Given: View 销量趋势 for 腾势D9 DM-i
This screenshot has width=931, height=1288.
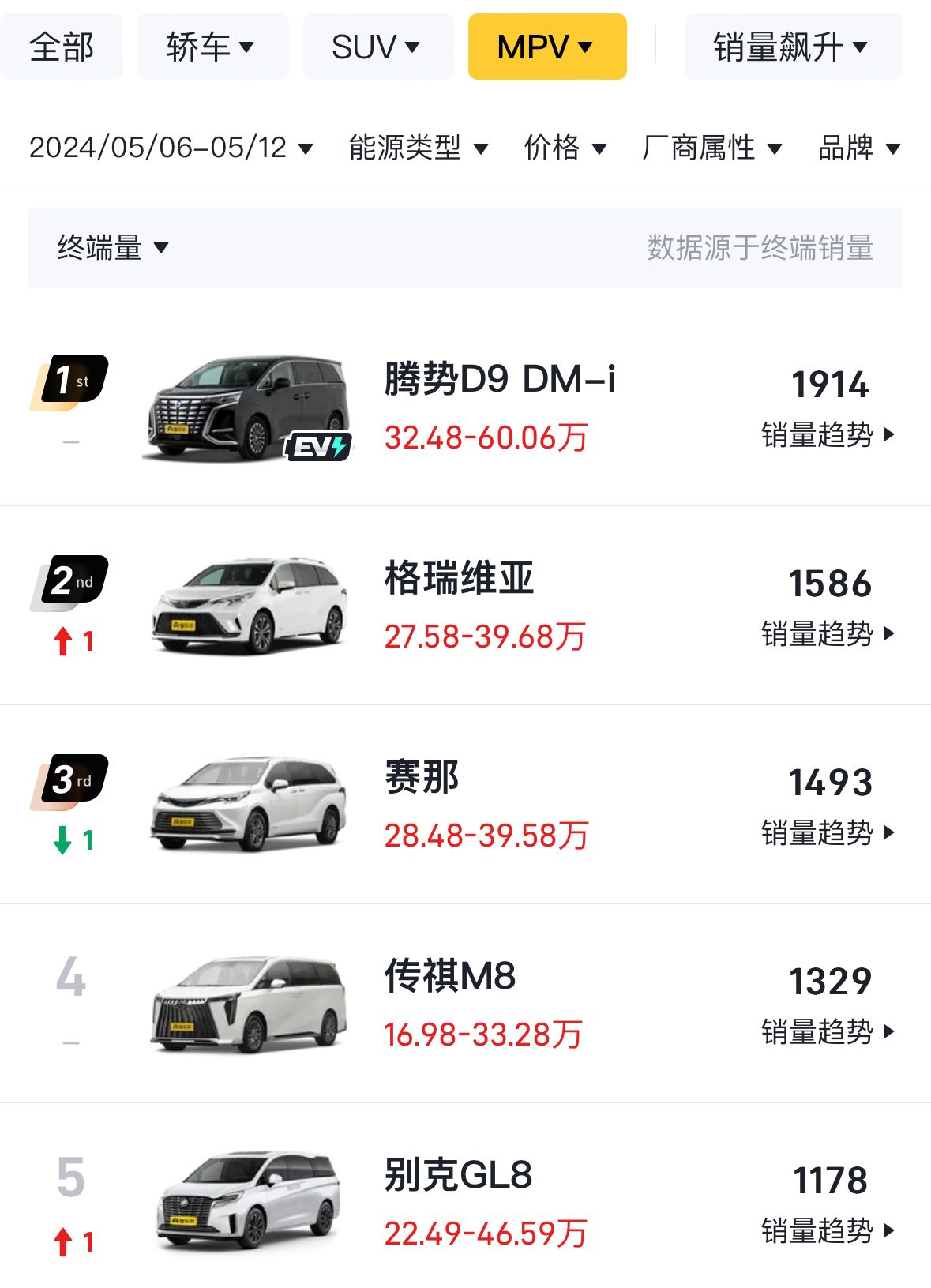Looking at the screenshot, I should 828,435.
